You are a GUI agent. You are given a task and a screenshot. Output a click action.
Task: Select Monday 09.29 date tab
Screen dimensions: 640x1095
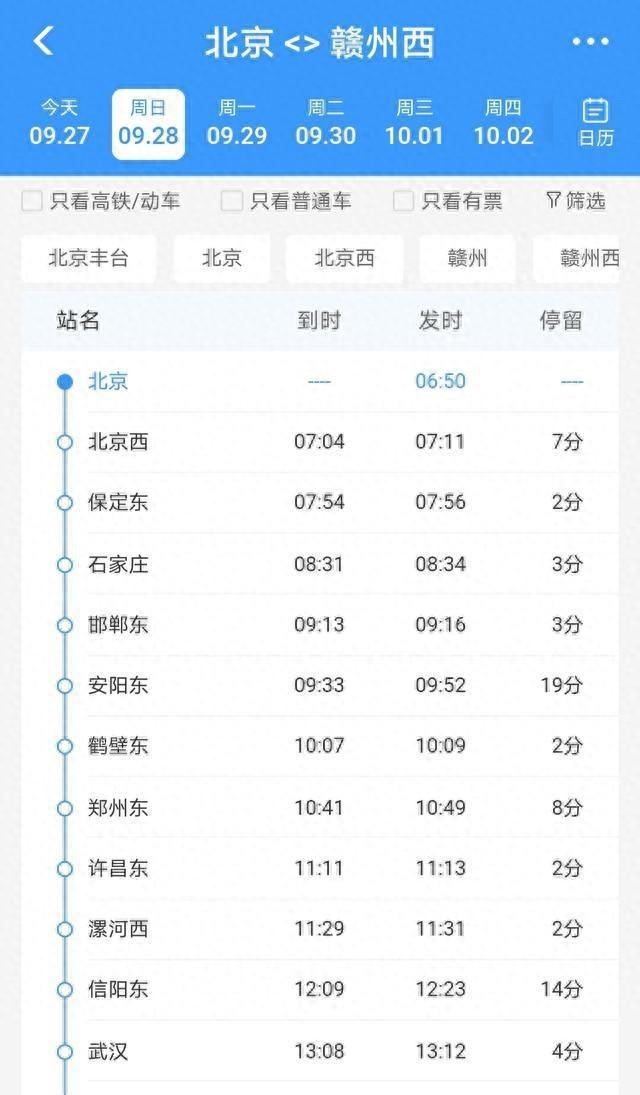[237, 123]
